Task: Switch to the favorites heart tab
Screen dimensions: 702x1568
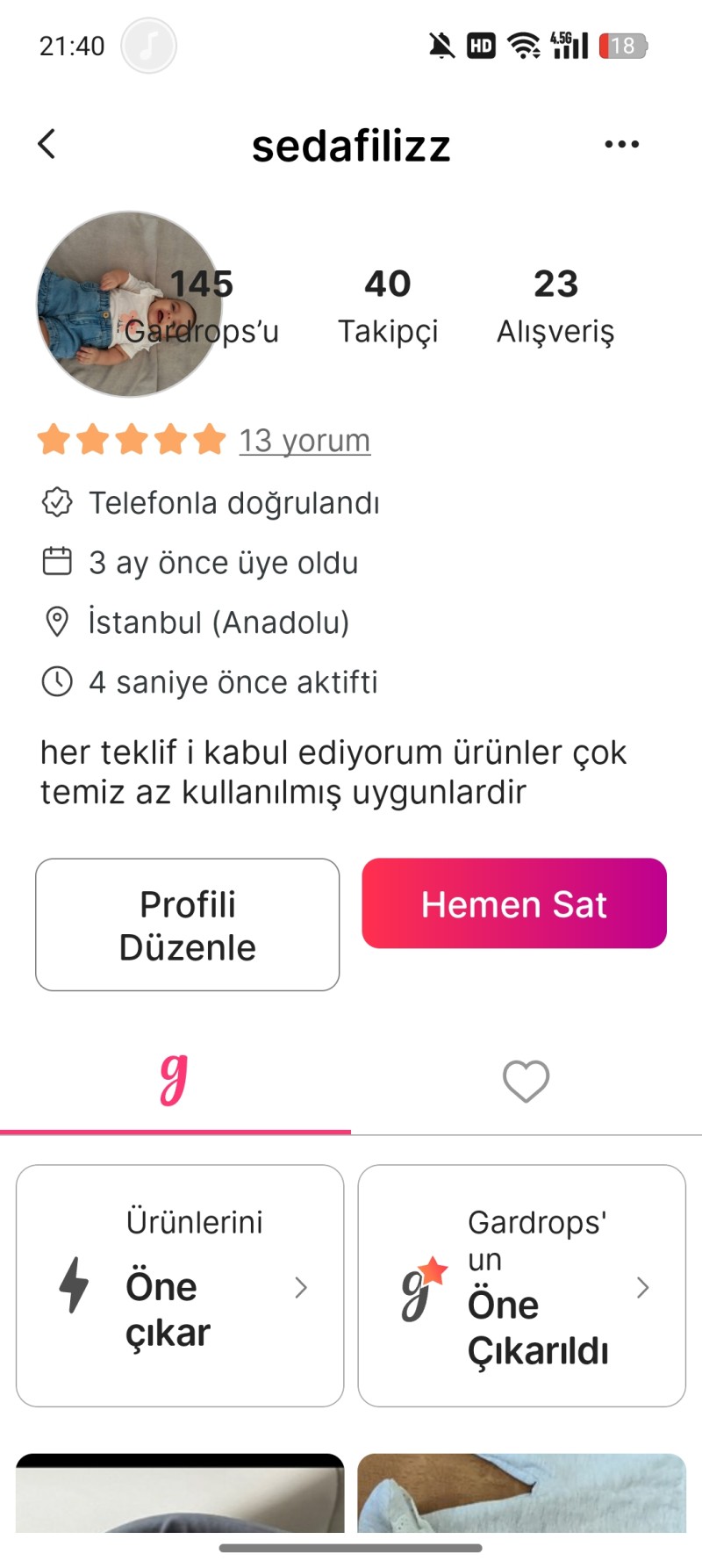Action: [526, 1081]
